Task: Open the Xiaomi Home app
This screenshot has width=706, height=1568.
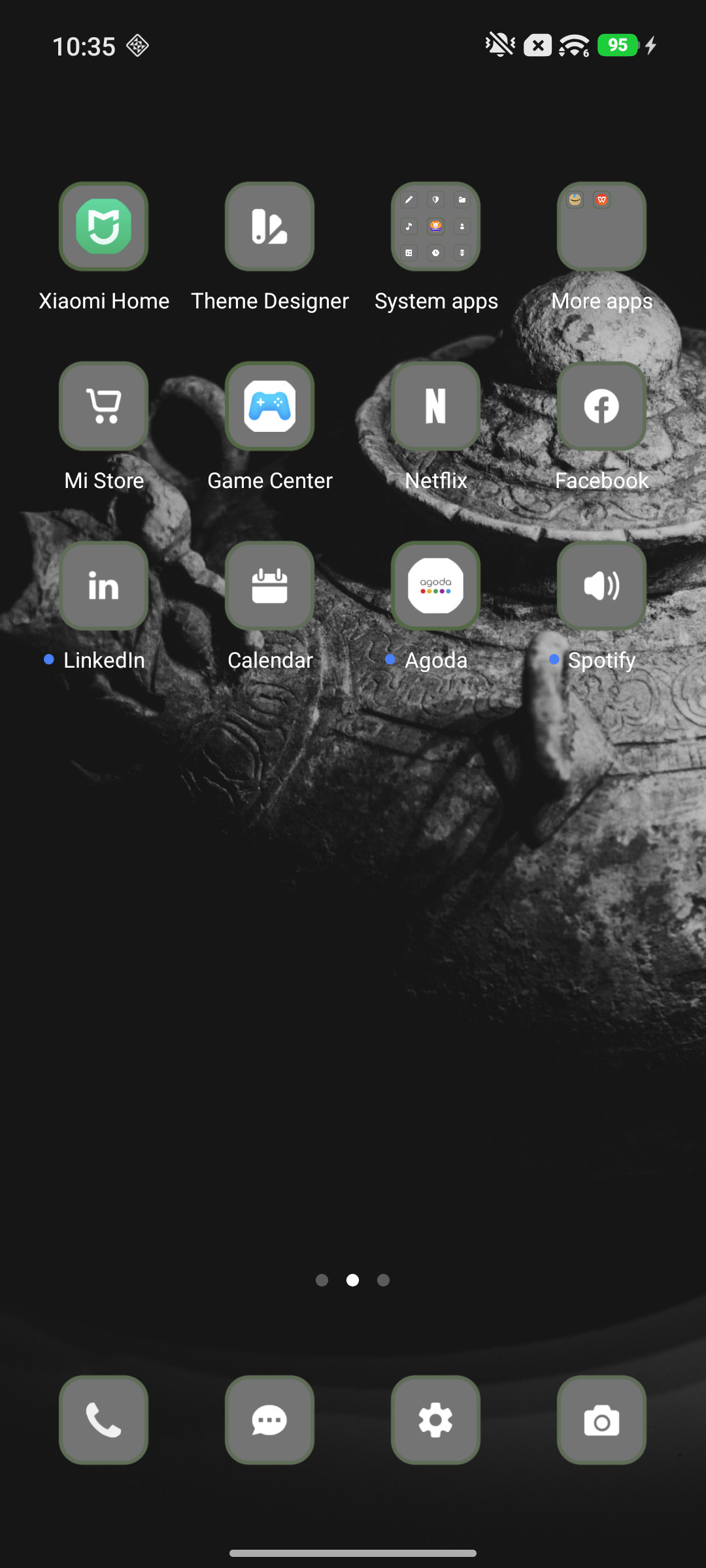Action: (103, 226)
